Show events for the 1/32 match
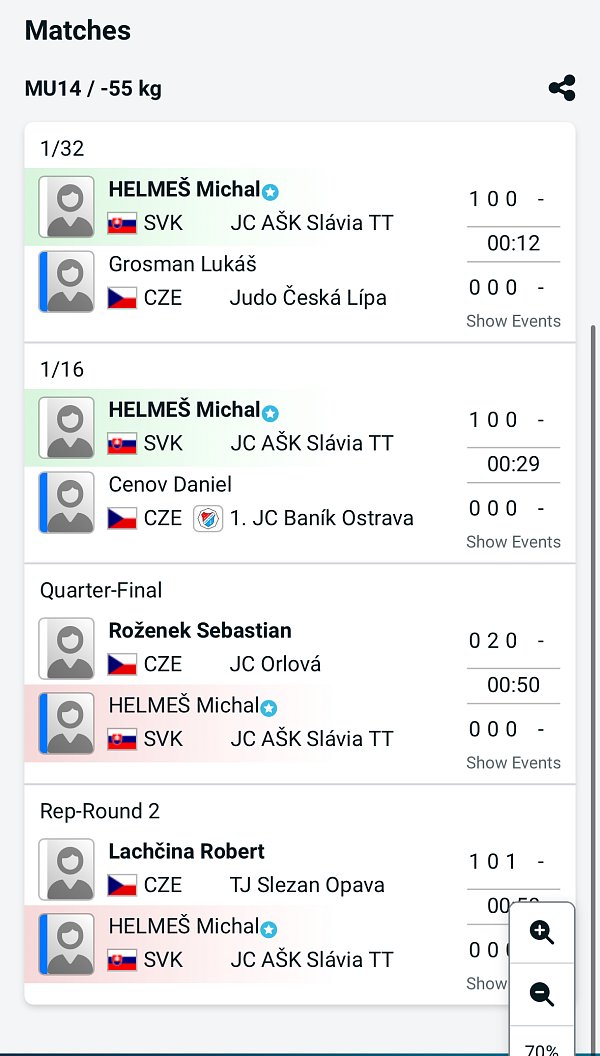Image resolution: width=600 pixels, height=1056 pixels. pos(513,321)
